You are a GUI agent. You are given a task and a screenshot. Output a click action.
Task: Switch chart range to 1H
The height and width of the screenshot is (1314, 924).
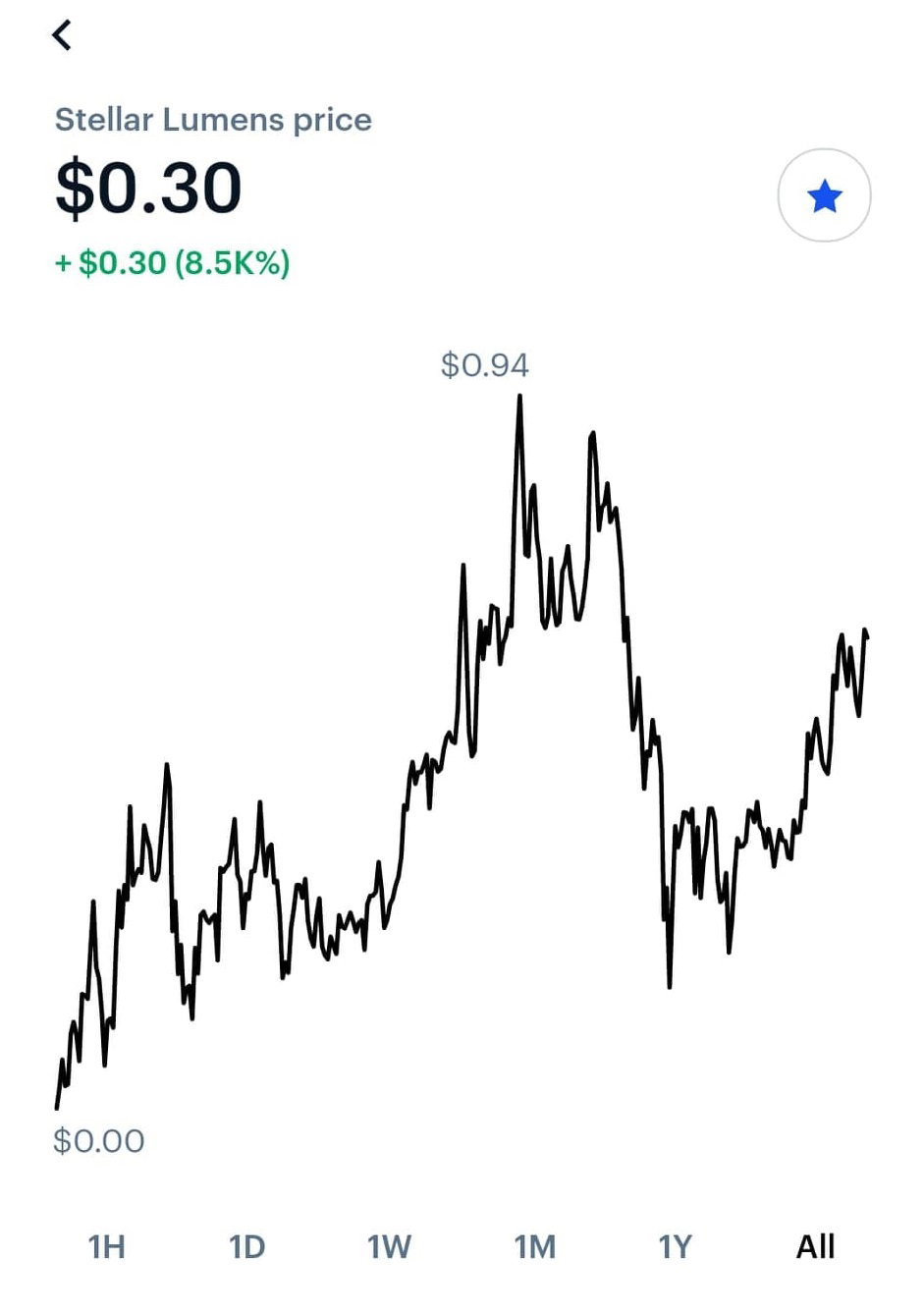coord(107,1246)
